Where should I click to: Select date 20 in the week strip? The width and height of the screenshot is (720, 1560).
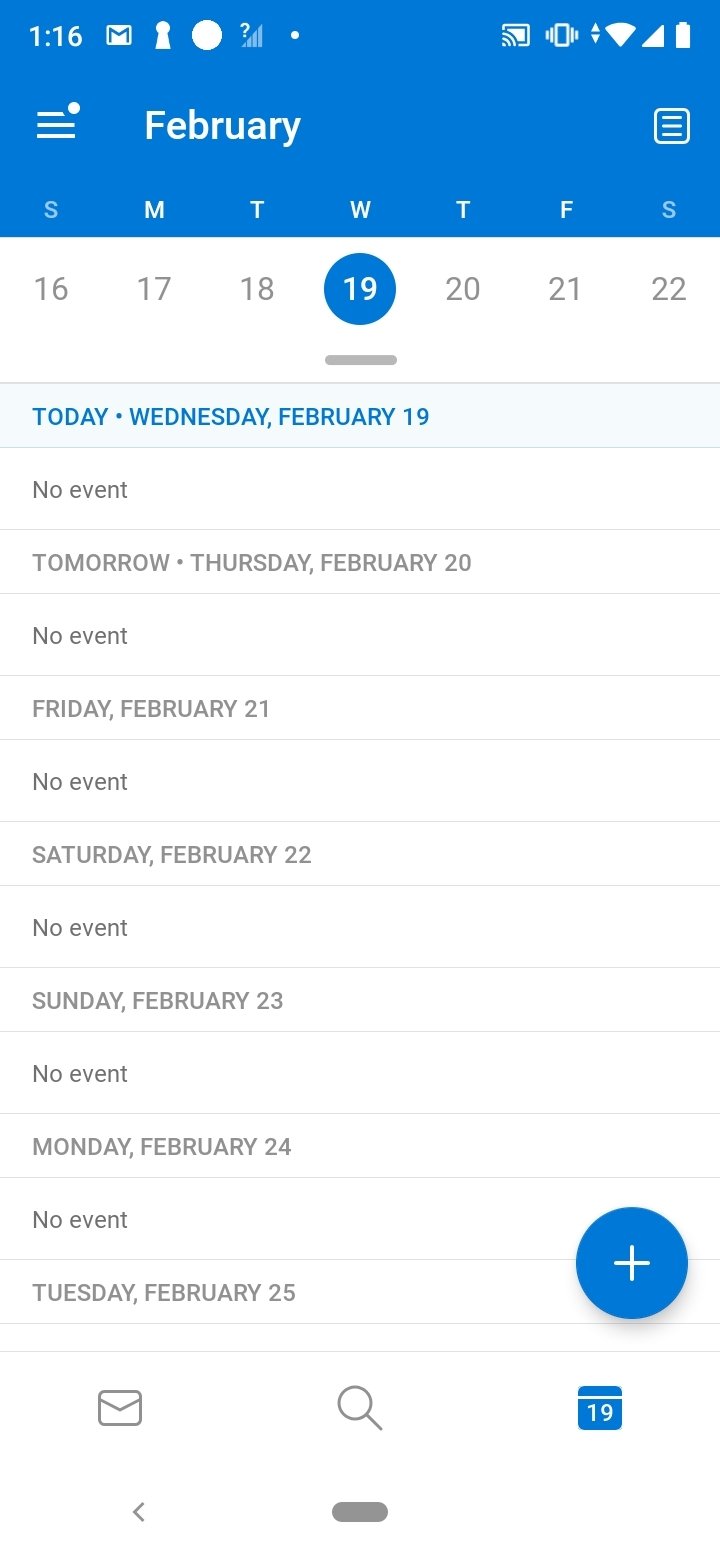(x=463, y=289)
